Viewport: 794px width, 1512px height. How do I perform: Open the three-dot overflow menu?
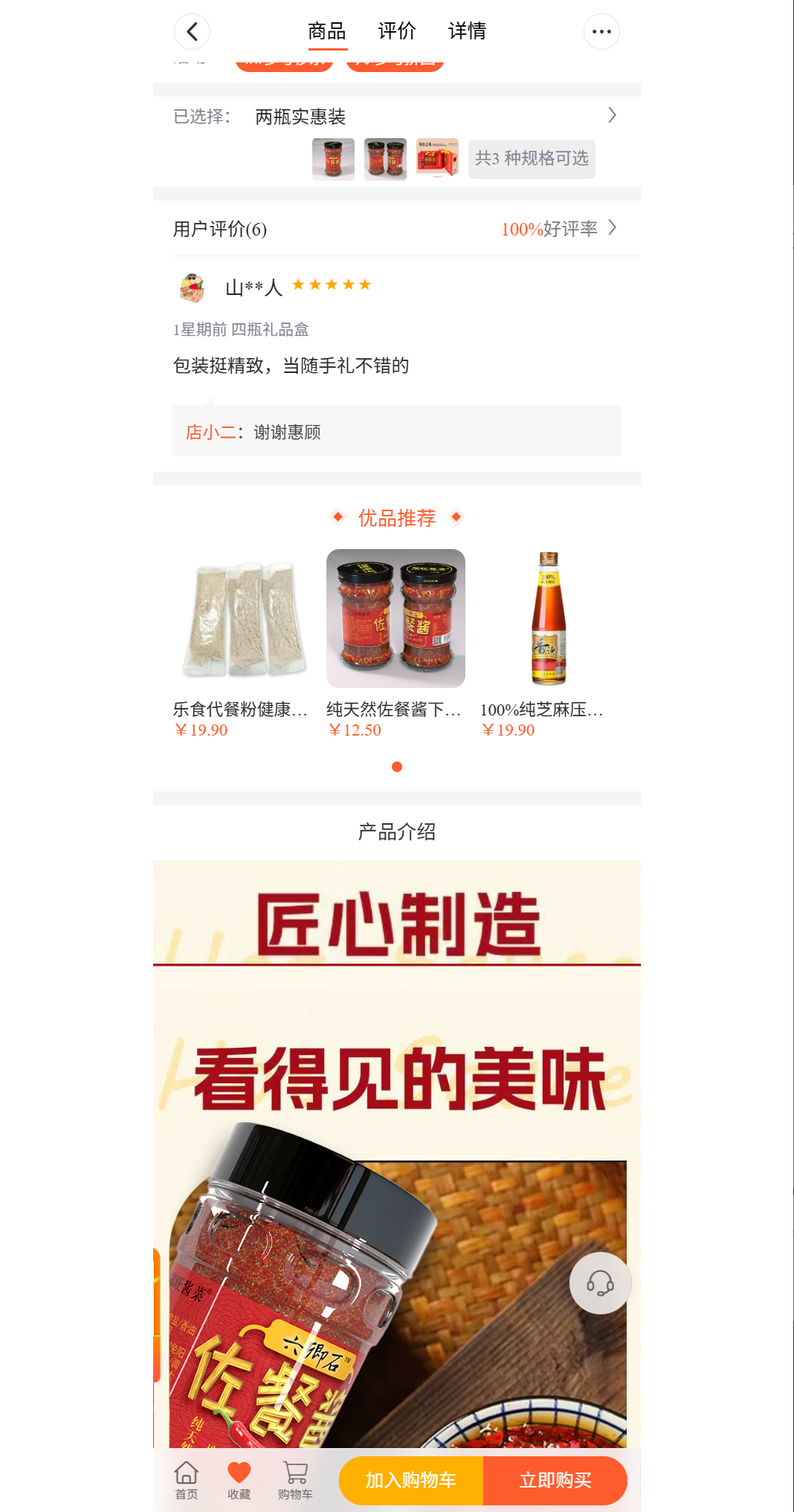(601, 32)
